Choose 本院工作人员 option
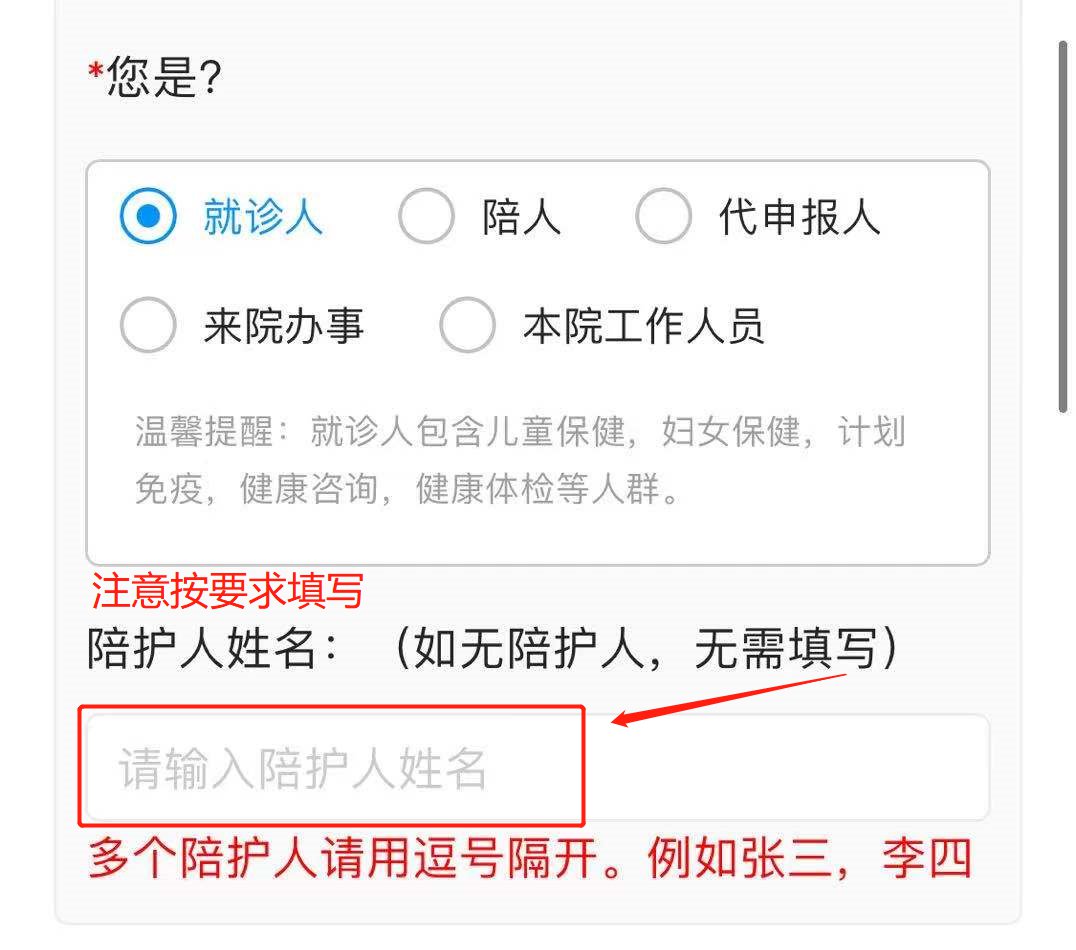This screenshot has width=1076, height=950. pyautogui.click(x=467, y=327)
